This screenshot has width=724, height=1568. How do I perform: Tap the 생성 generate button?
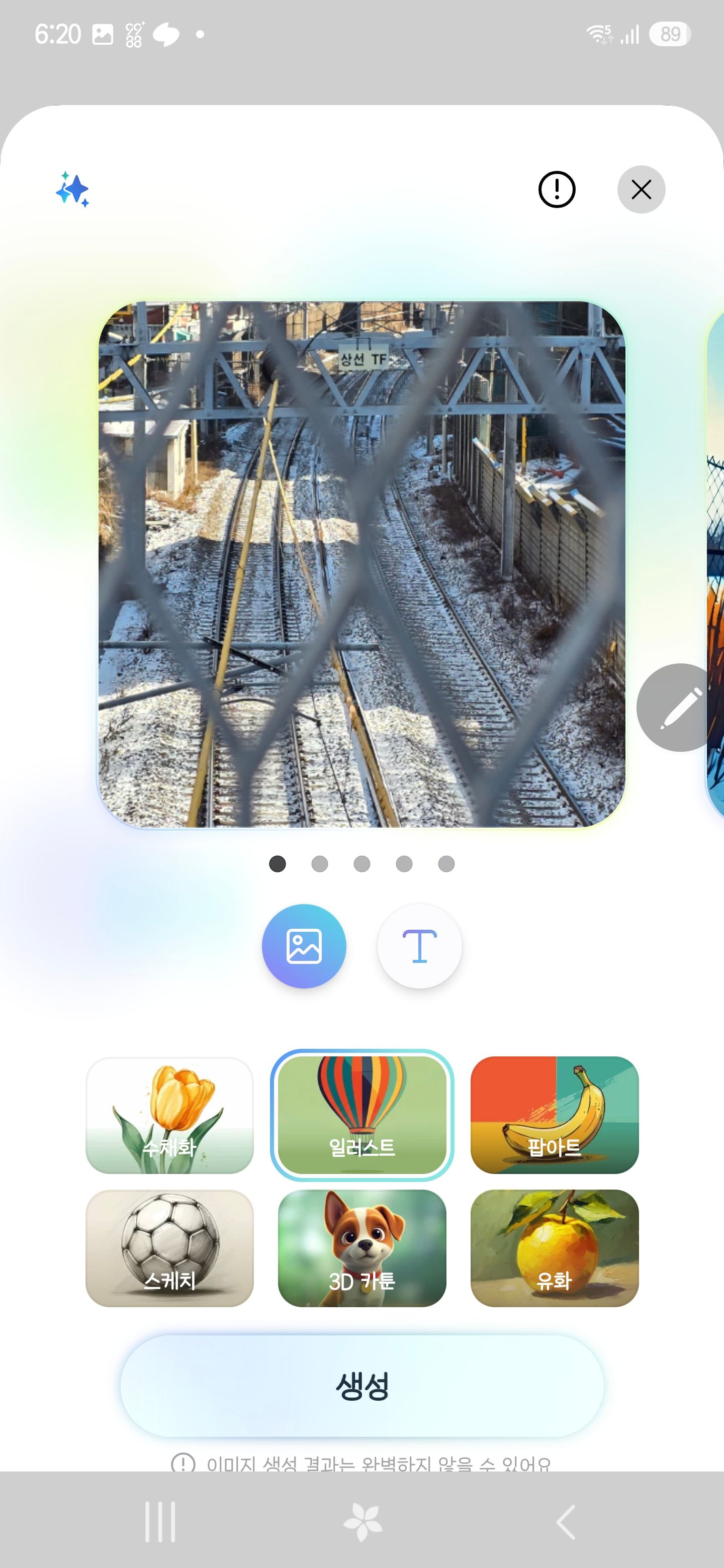tap(361, 1386)
